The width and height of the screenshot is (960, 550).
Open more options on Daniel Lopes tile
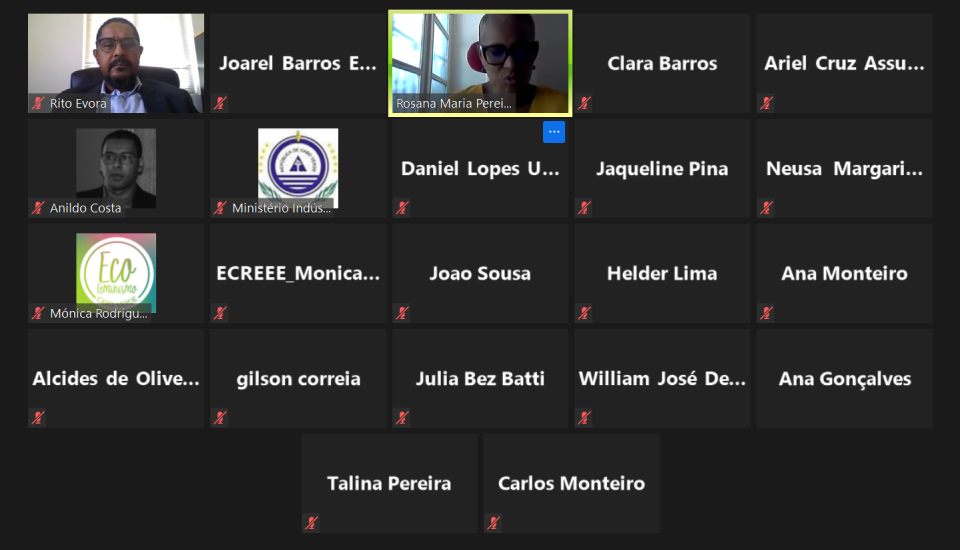[x=554, y=132]
